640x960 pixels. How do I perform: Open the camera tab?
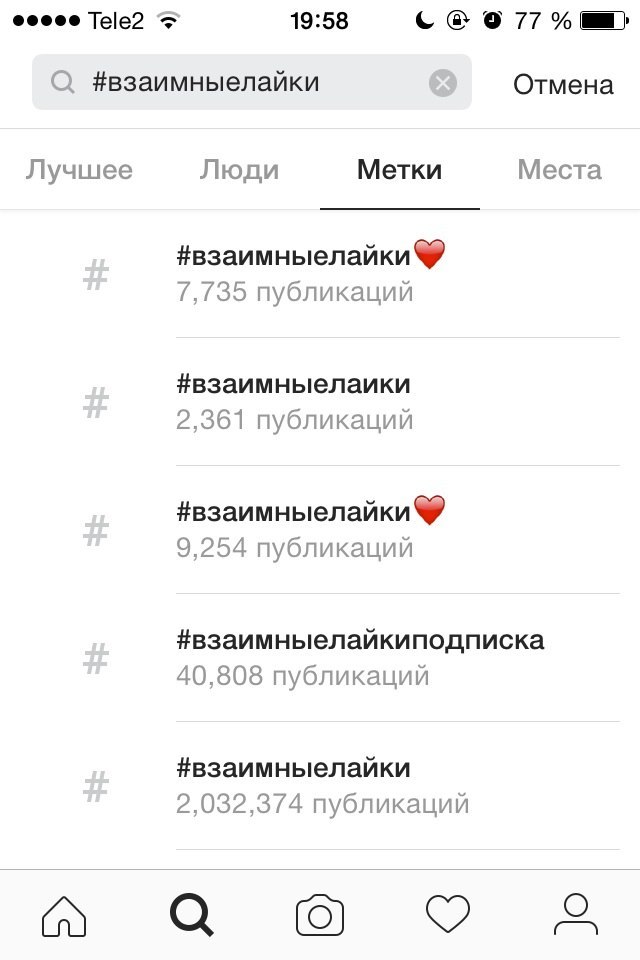[x=320, y=915]
